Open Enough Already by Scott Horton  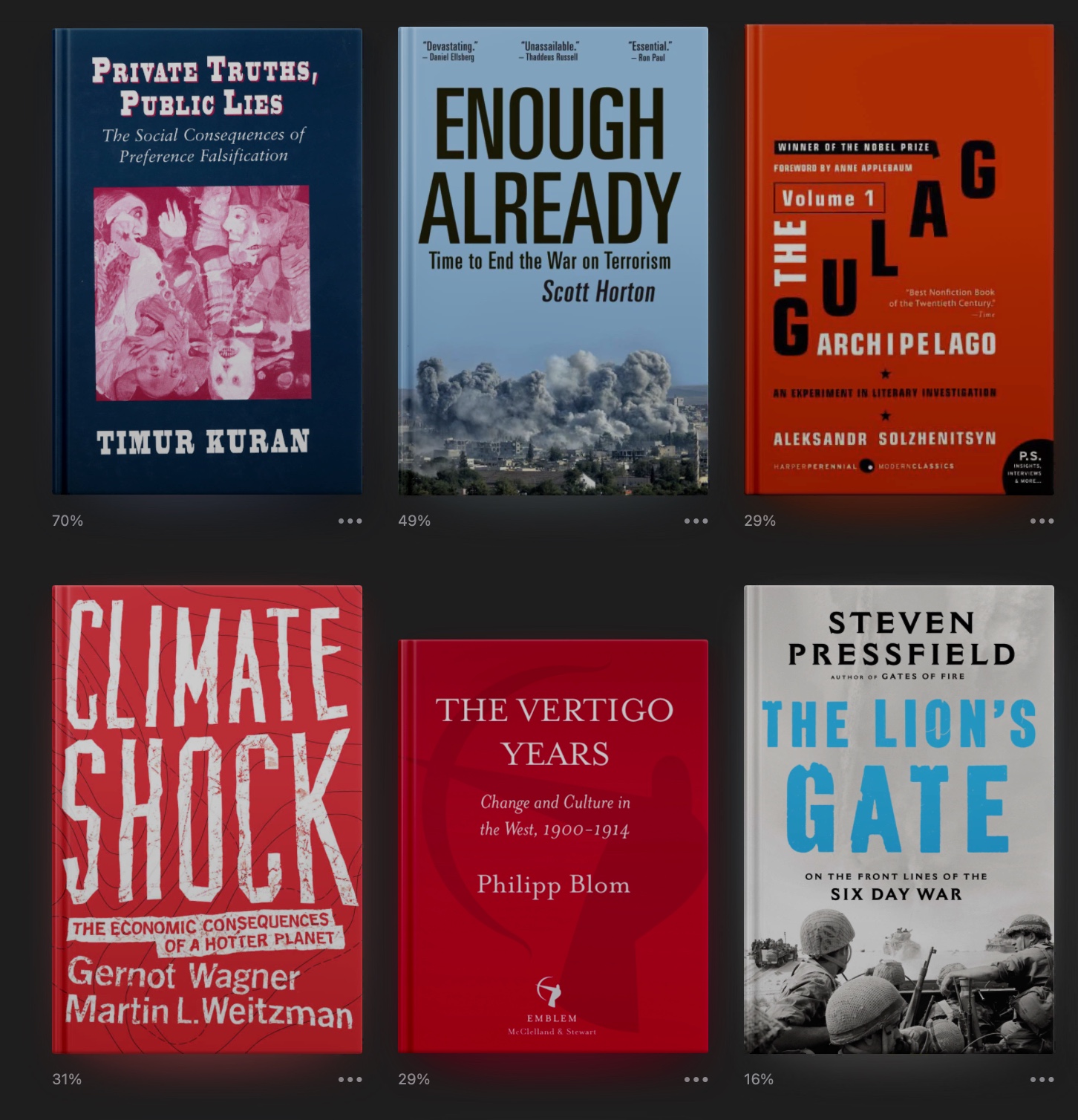(x=553, y=261)
